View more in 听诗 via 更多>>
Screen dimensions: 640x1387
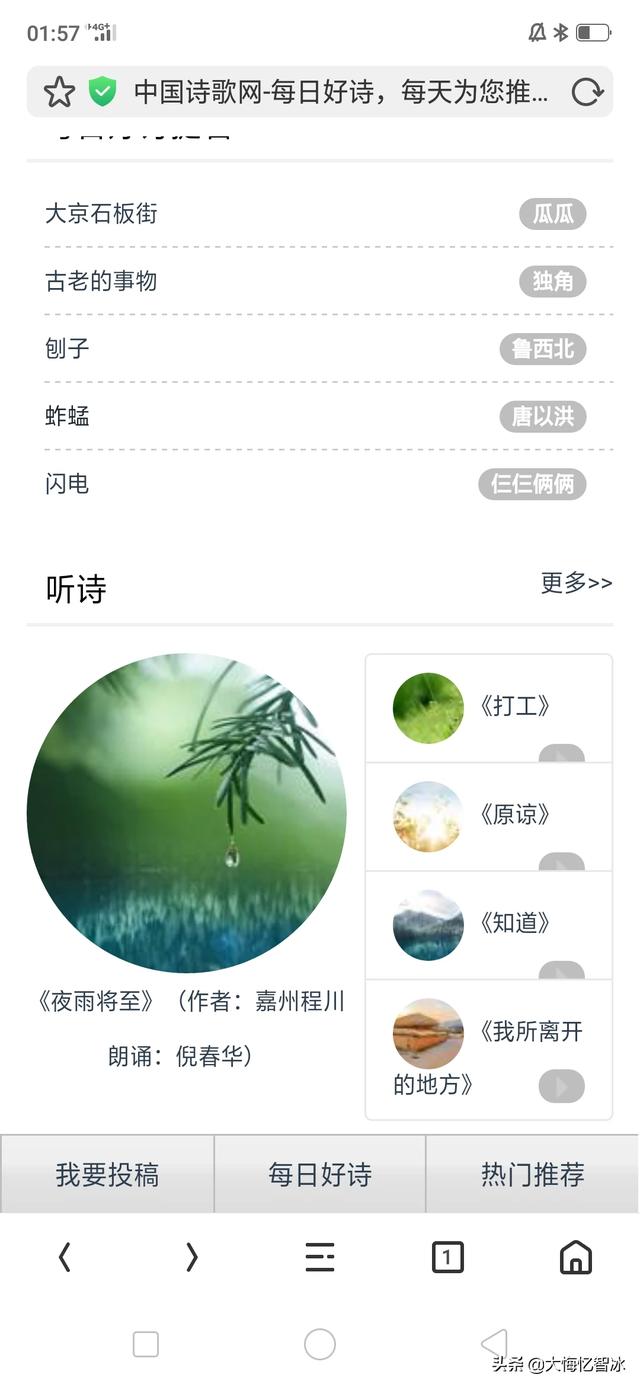coord(576,583)
